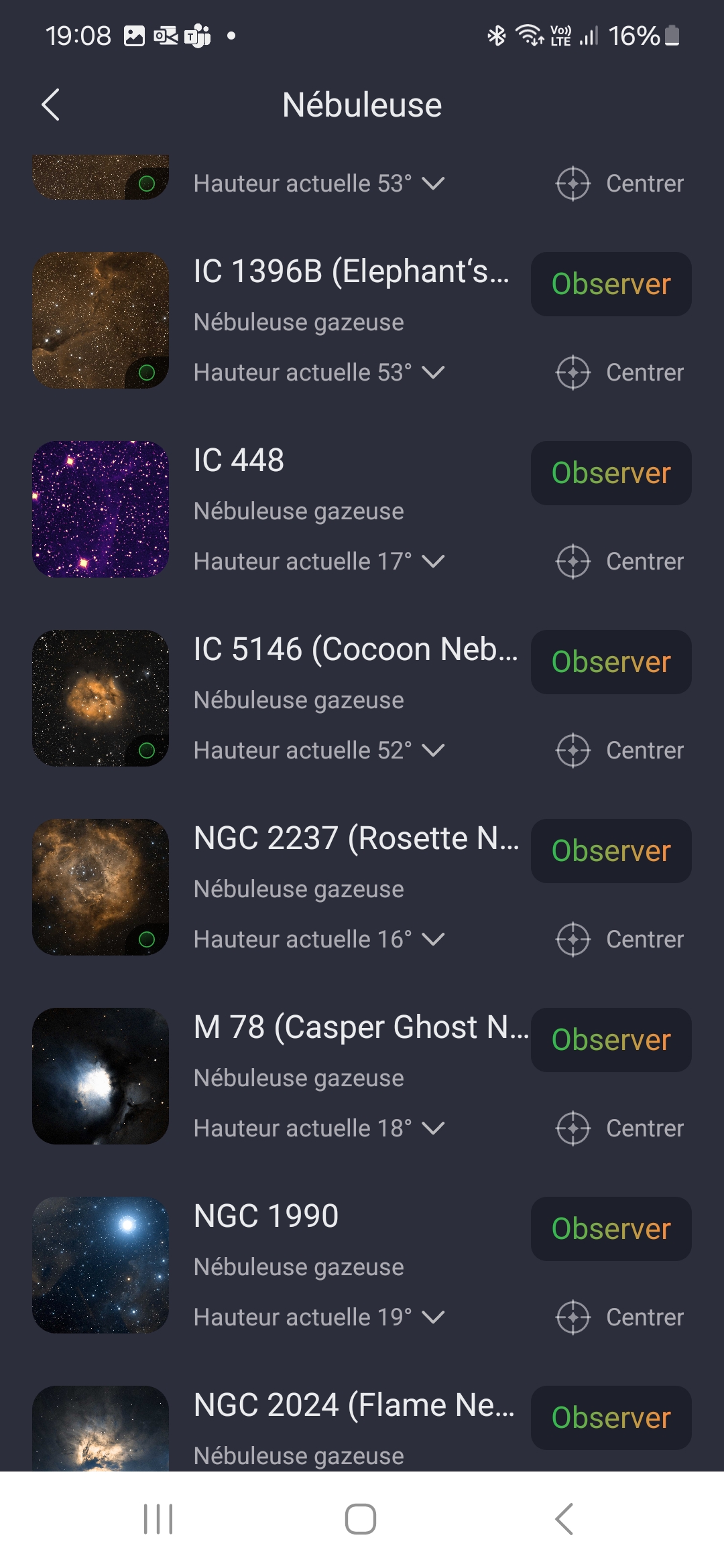Center the telescope on IC 1396B
This screenshot has height=1568, width=724.
tap(620, 373)
